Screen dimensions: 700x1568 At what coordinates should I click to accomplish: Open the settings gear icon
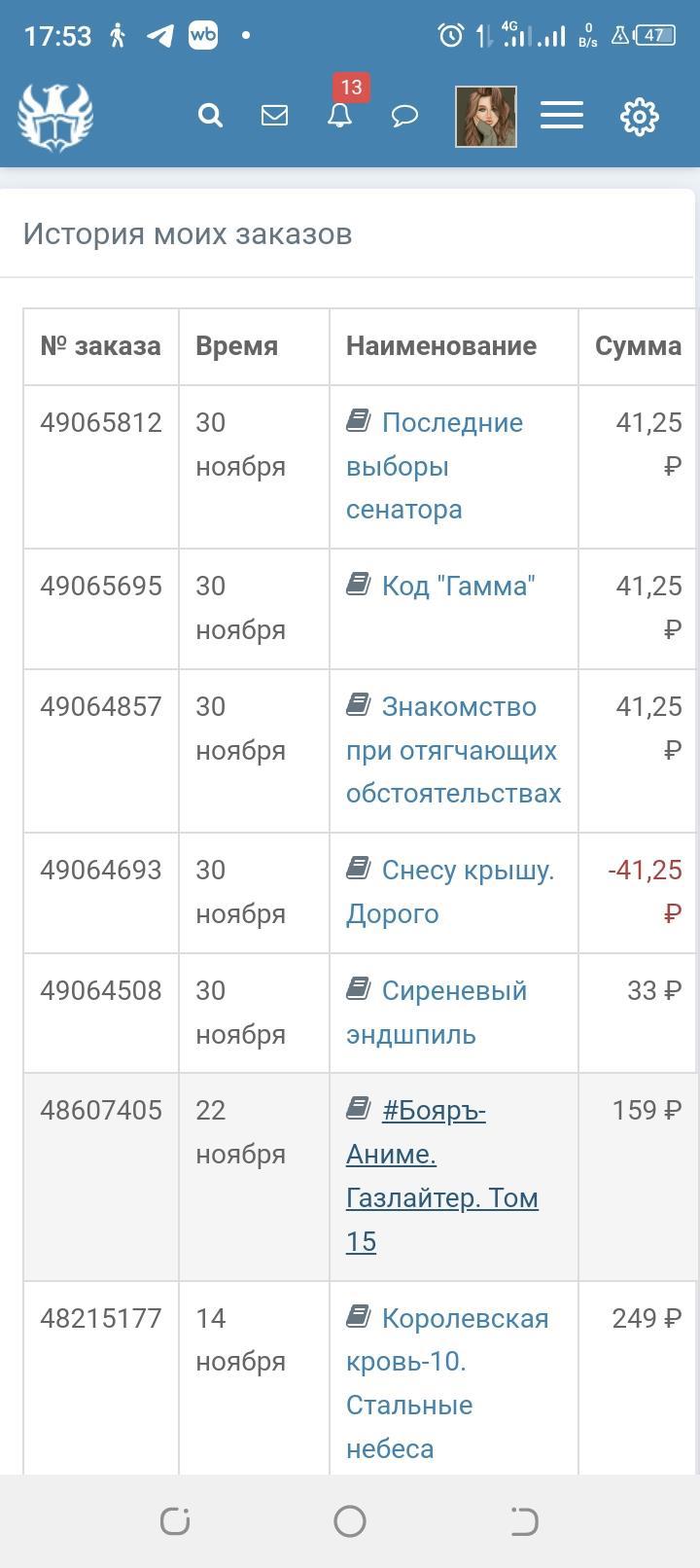pos(639,117)
